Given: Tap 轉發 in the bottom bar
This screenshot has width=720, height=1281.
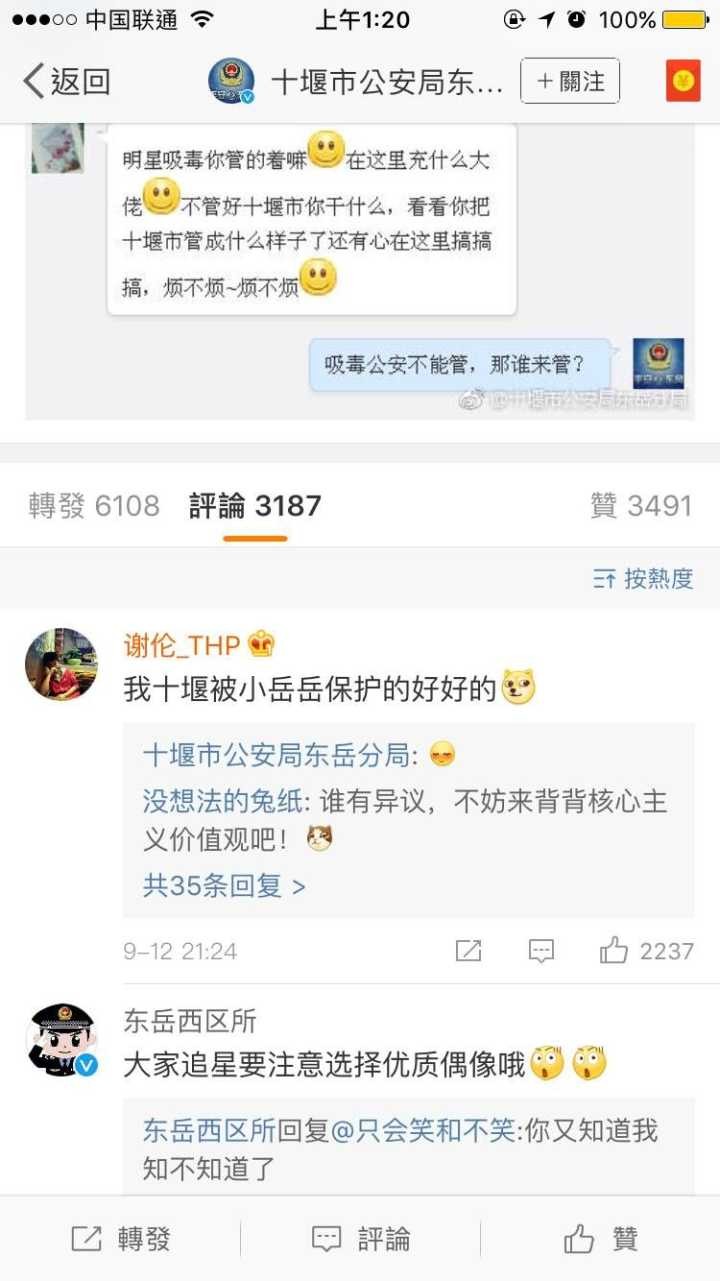Looking at the screenshot, I should 120,1240.
